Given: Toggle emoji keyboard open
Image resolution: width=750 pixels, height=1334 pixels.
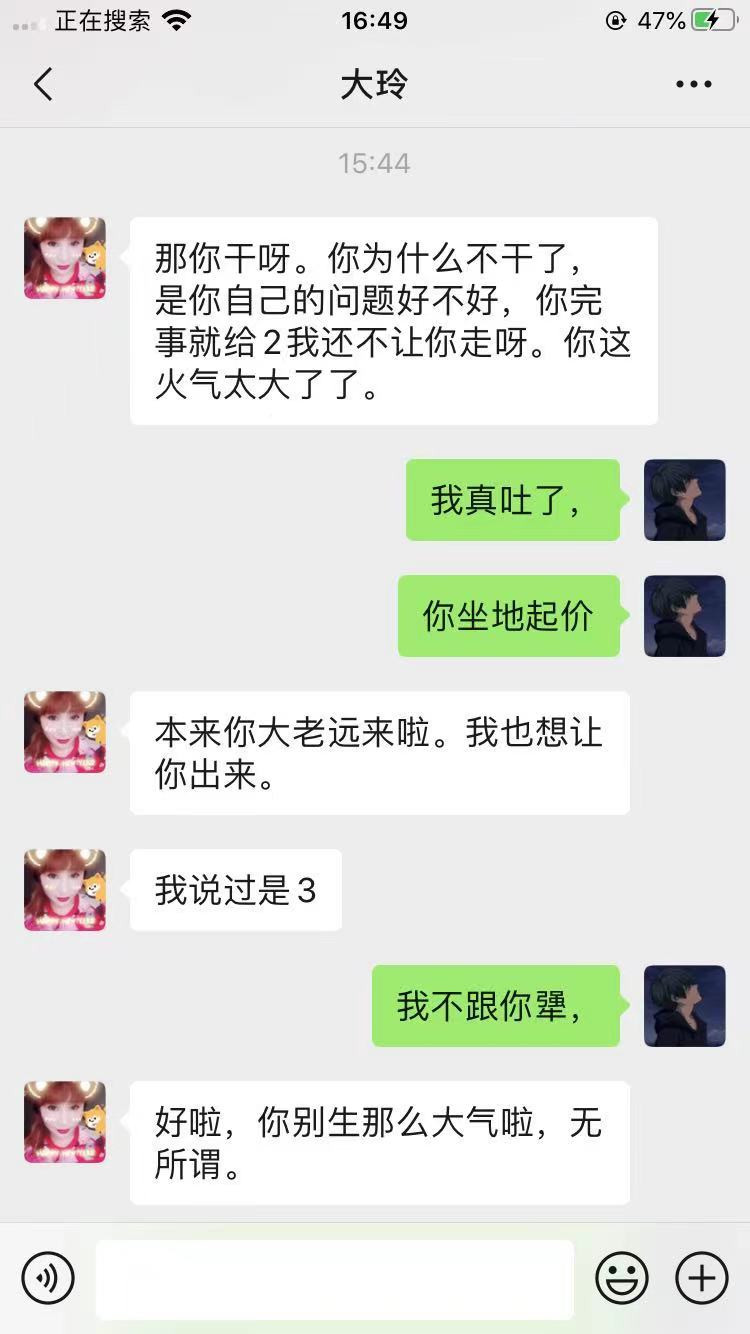Looking at the screenshot, I should [x=621, y=1277].
